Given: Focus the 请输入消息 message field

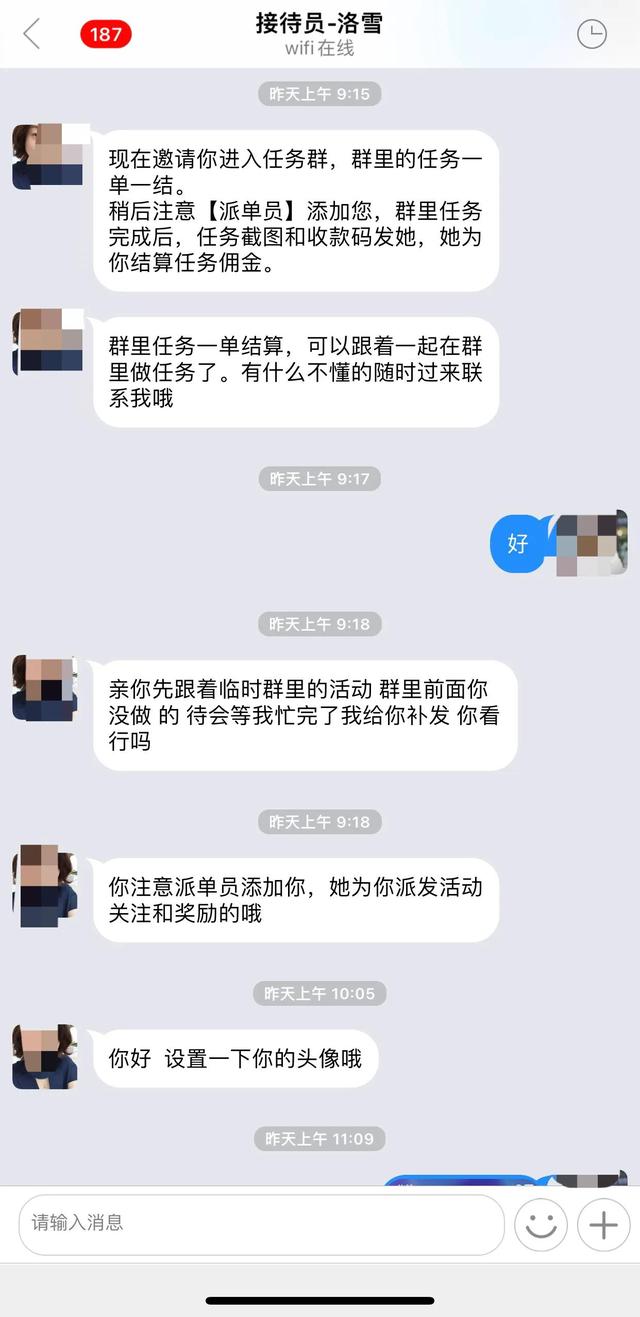Looking at the screenshot, I should pyautogui.click(x=261, y=1224).
